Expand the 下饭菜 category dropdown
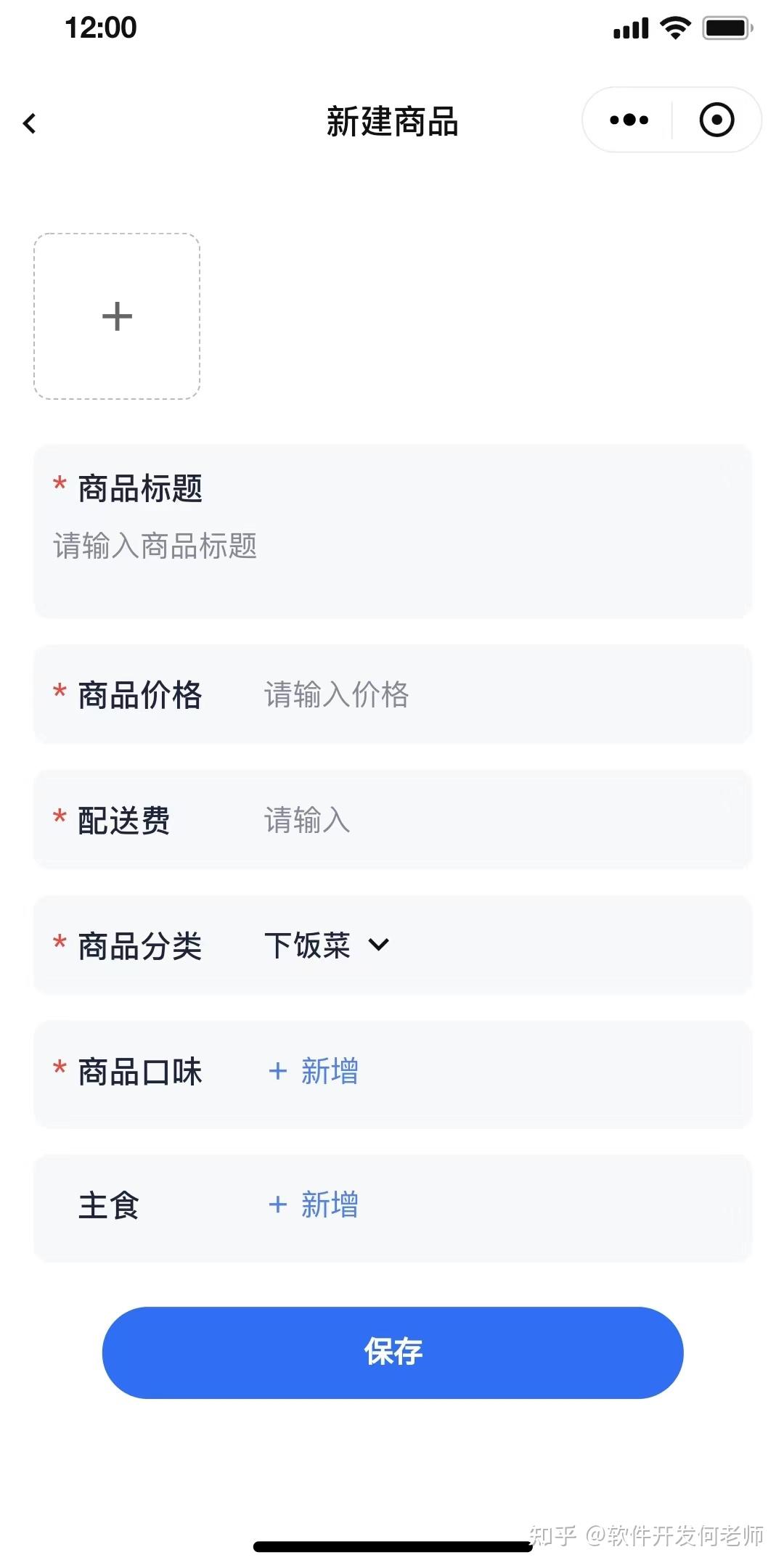 pyautogui.click(x=327, y=945)
